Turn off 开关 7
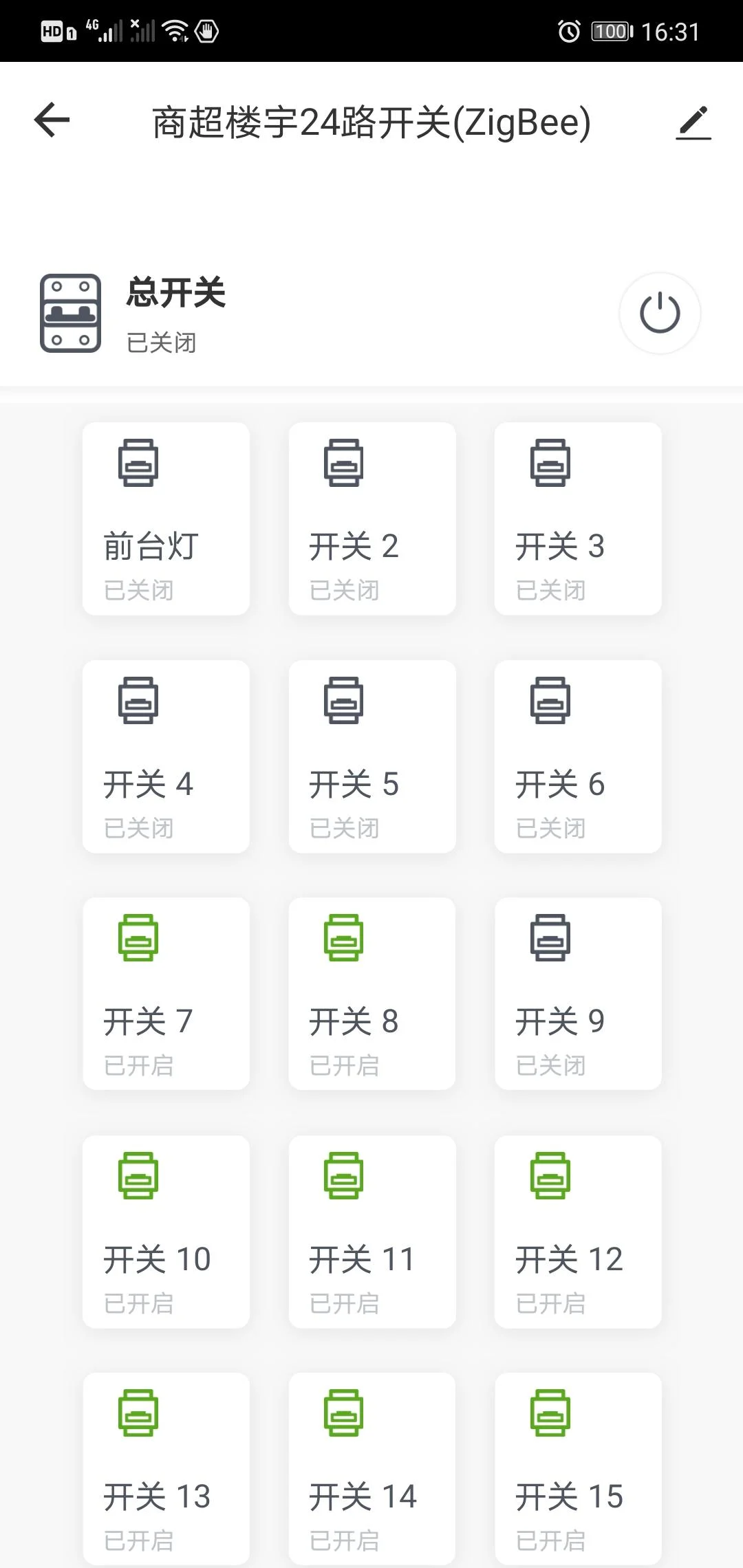Screen dimensions: 743x1568 point(166,994)
